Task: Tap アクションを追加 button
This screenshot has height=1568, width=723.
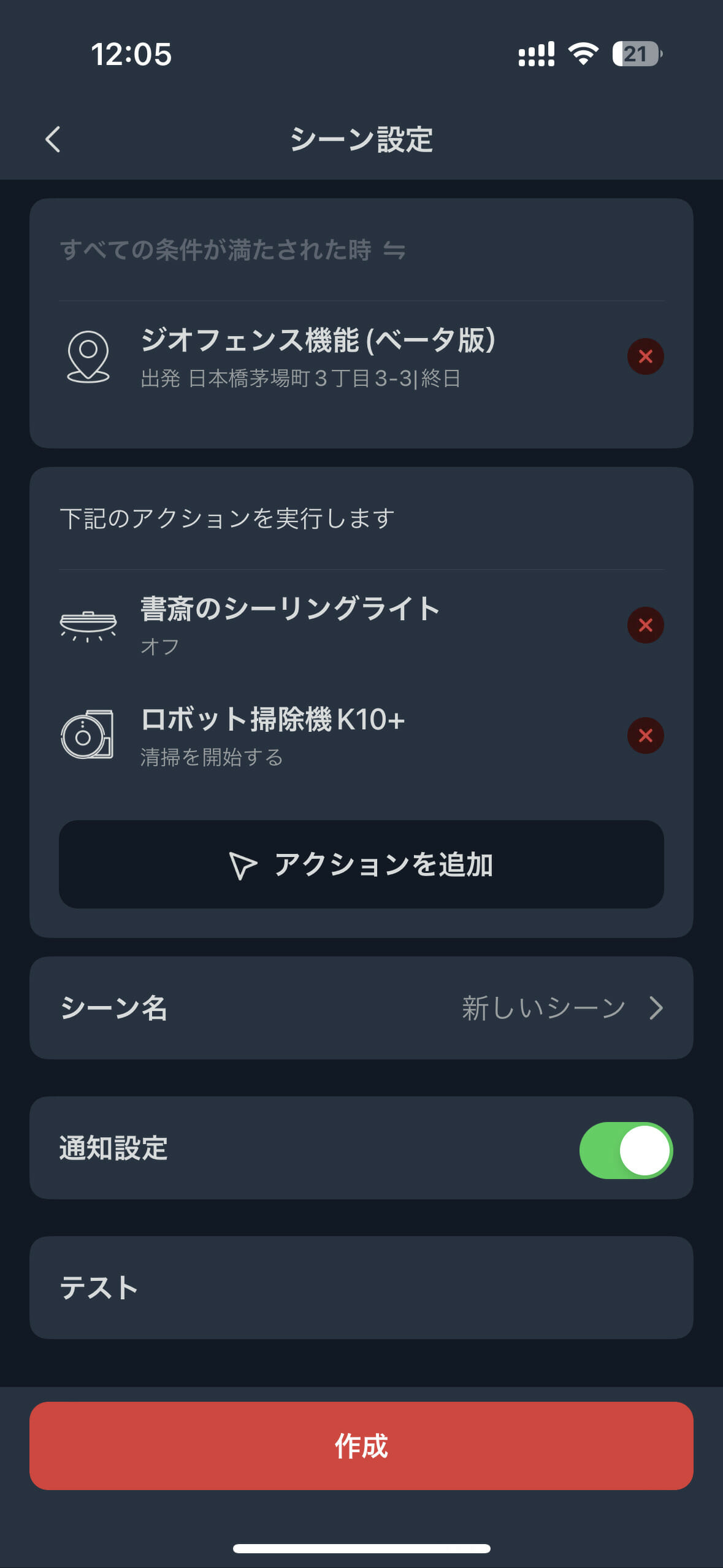Action: tap(361, 864)
